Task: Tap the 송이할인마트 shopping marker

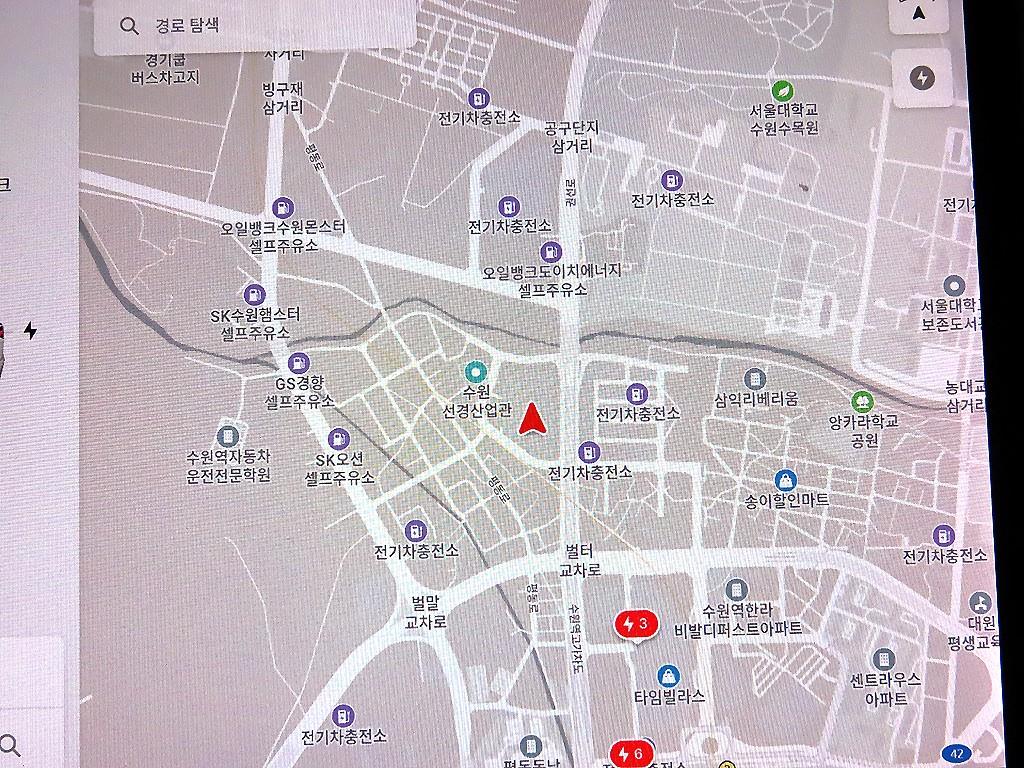Action: pos(786,481)
